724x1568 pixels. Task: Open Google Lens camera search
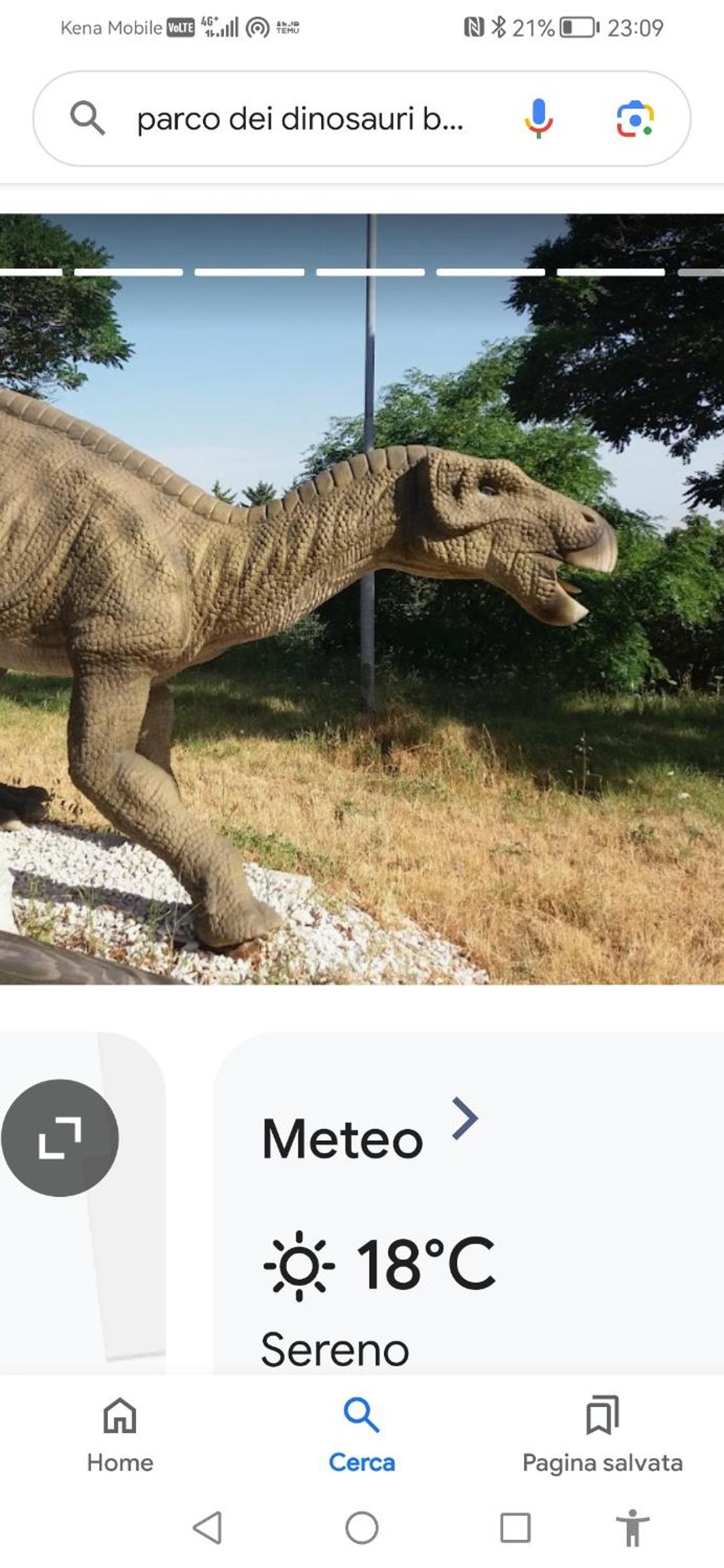click(x=635, y=119)
